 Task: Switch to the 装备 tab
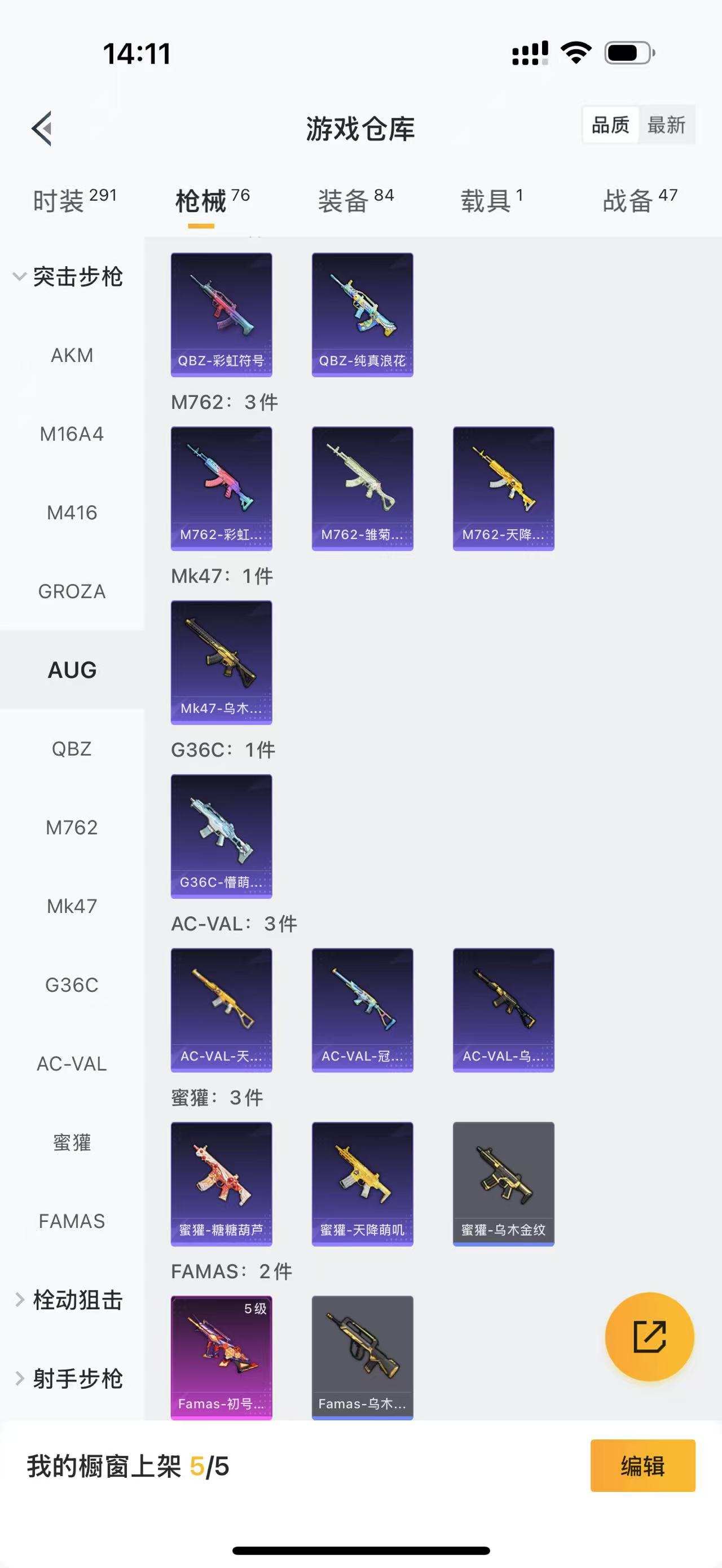click(355, 200)
